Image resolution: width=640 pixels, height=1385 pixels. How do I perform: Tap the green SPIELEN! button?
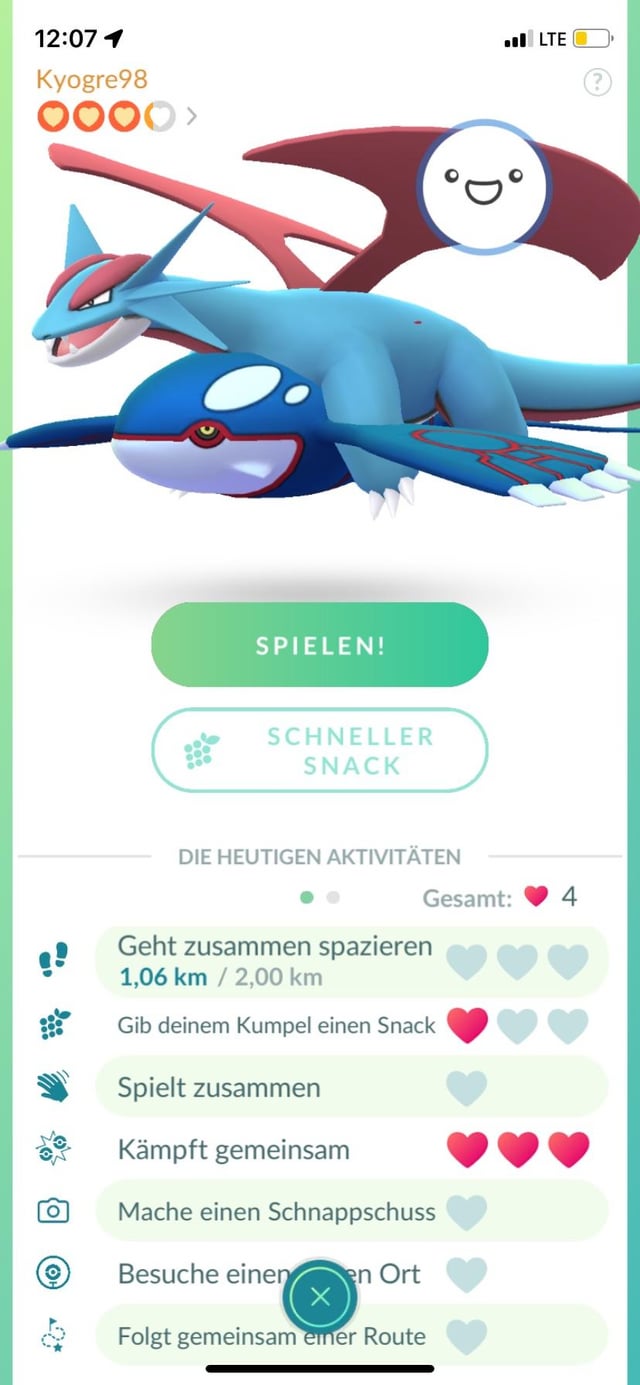pos(320,645)
